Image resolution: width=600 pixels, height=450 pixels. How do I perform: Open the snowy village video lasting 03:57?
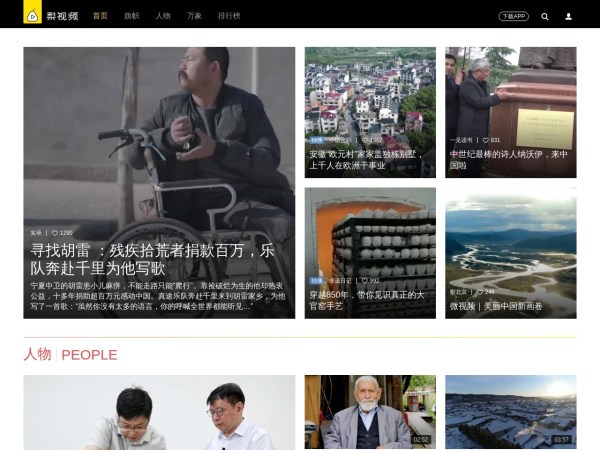pos(510,412)
